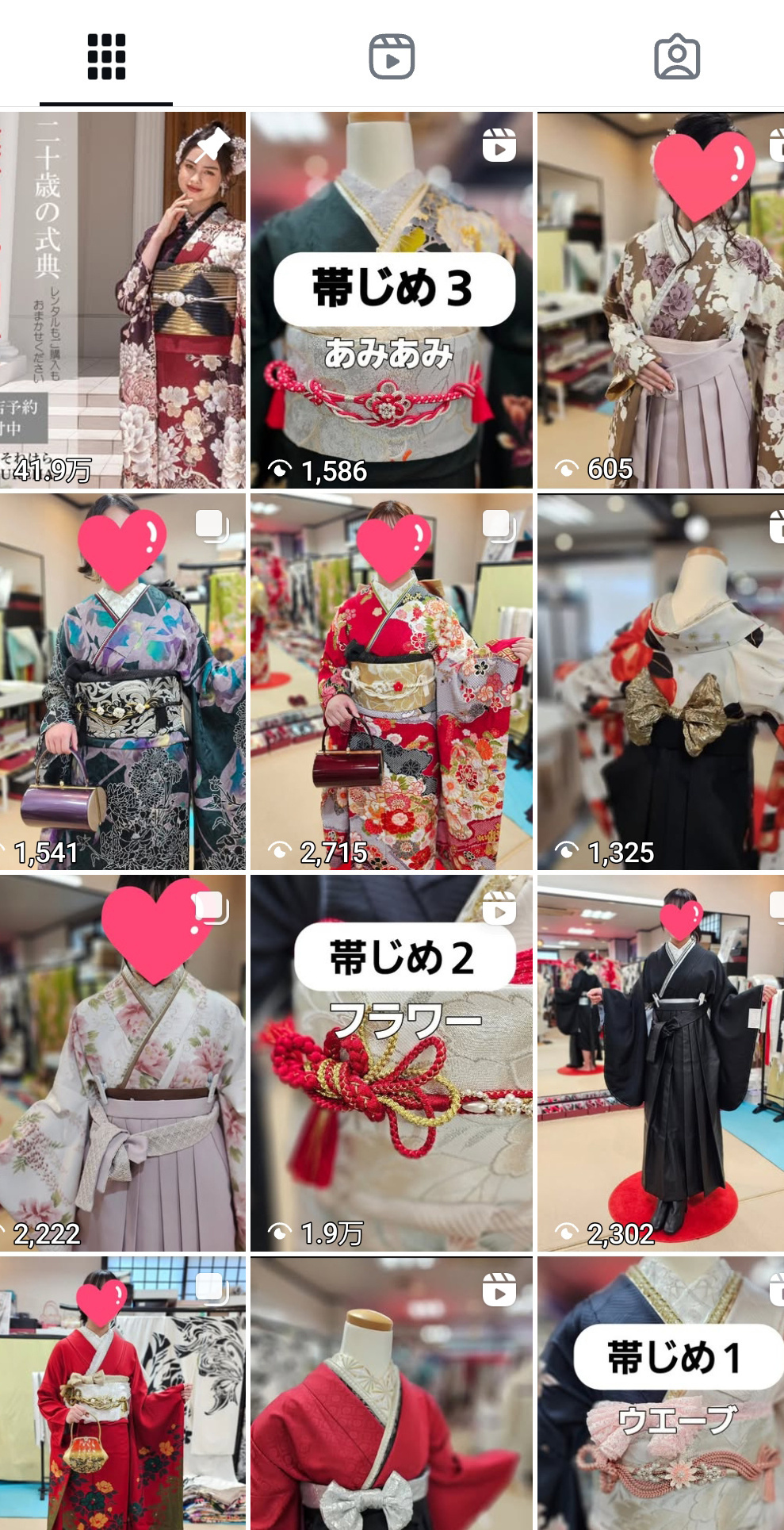The width and height of the screenshot is (784, 1530).
Task: Switch to the Reels tab
Action: (392, 57)
